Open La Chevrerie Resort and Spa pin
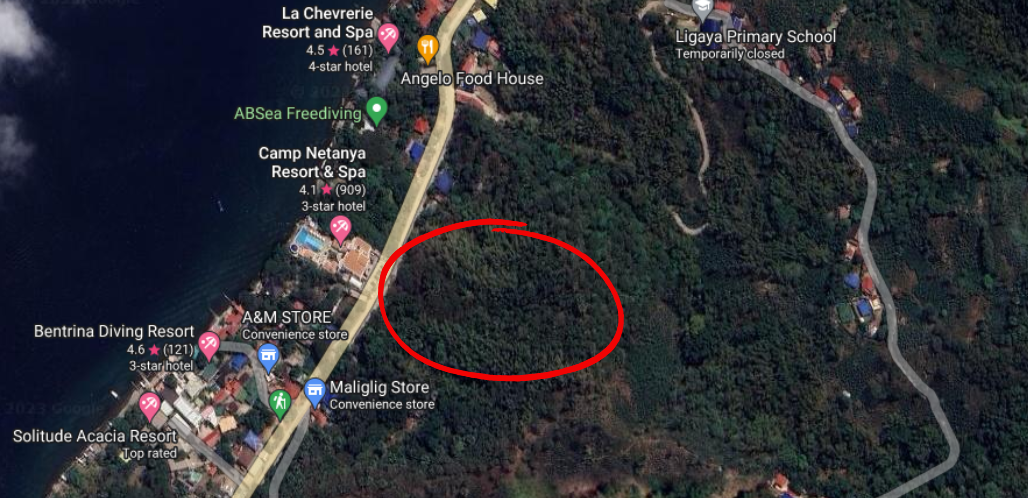 (388, 37)
